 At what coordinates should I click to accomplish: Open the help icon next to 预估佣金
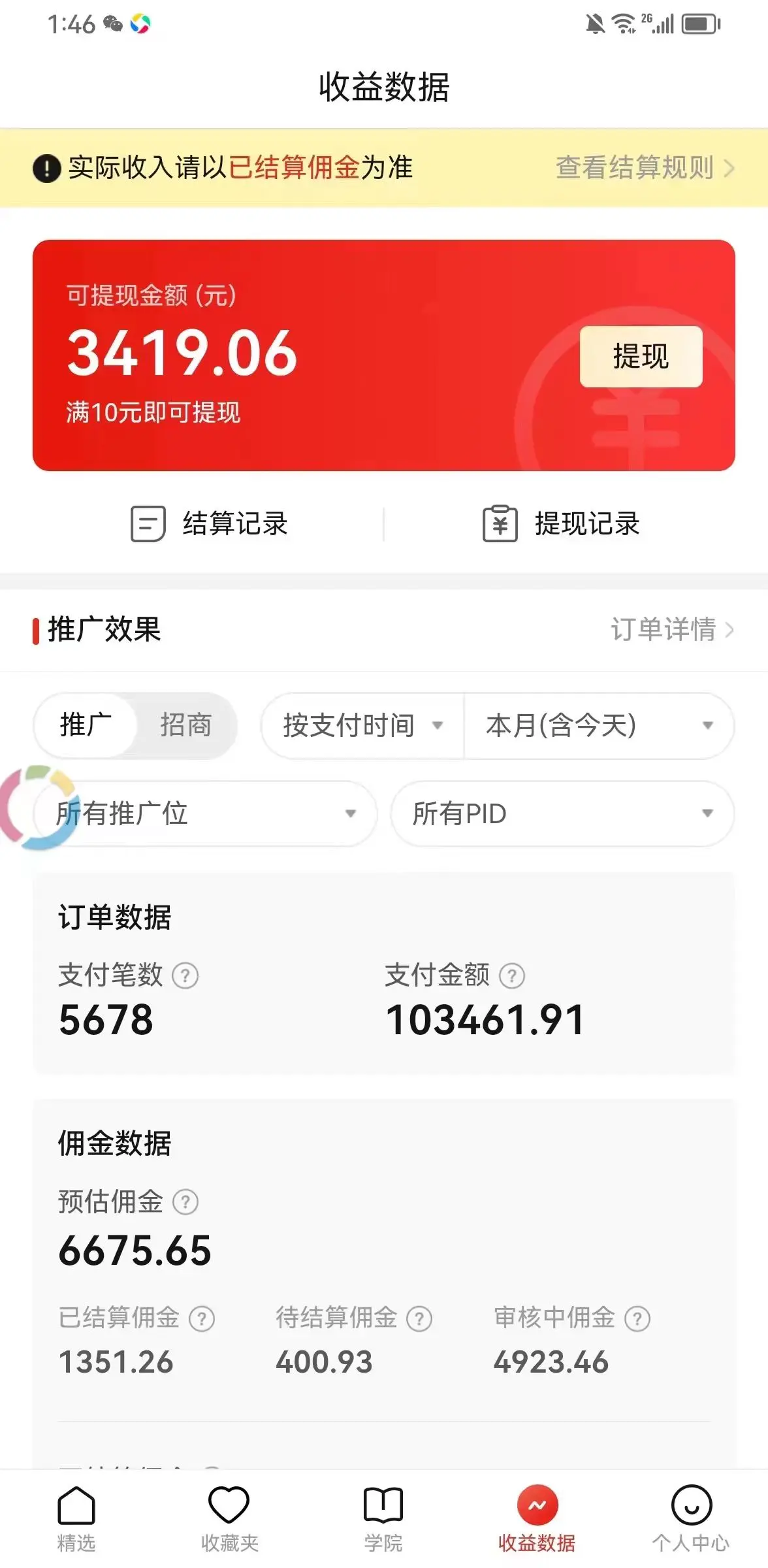point(187,1202)
